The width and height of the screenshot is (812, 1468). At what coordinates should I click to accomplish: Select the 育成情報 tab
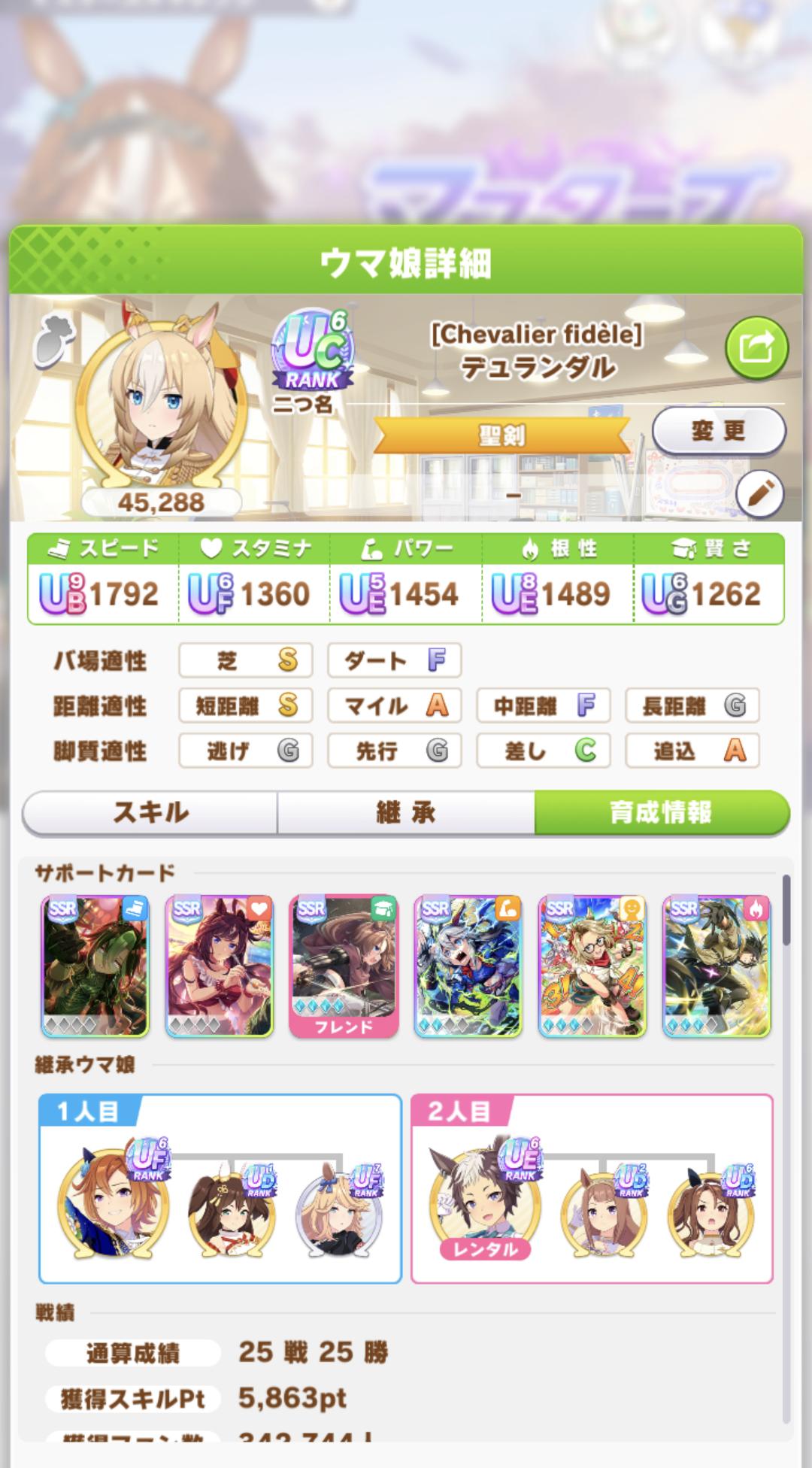click(661, 812)
